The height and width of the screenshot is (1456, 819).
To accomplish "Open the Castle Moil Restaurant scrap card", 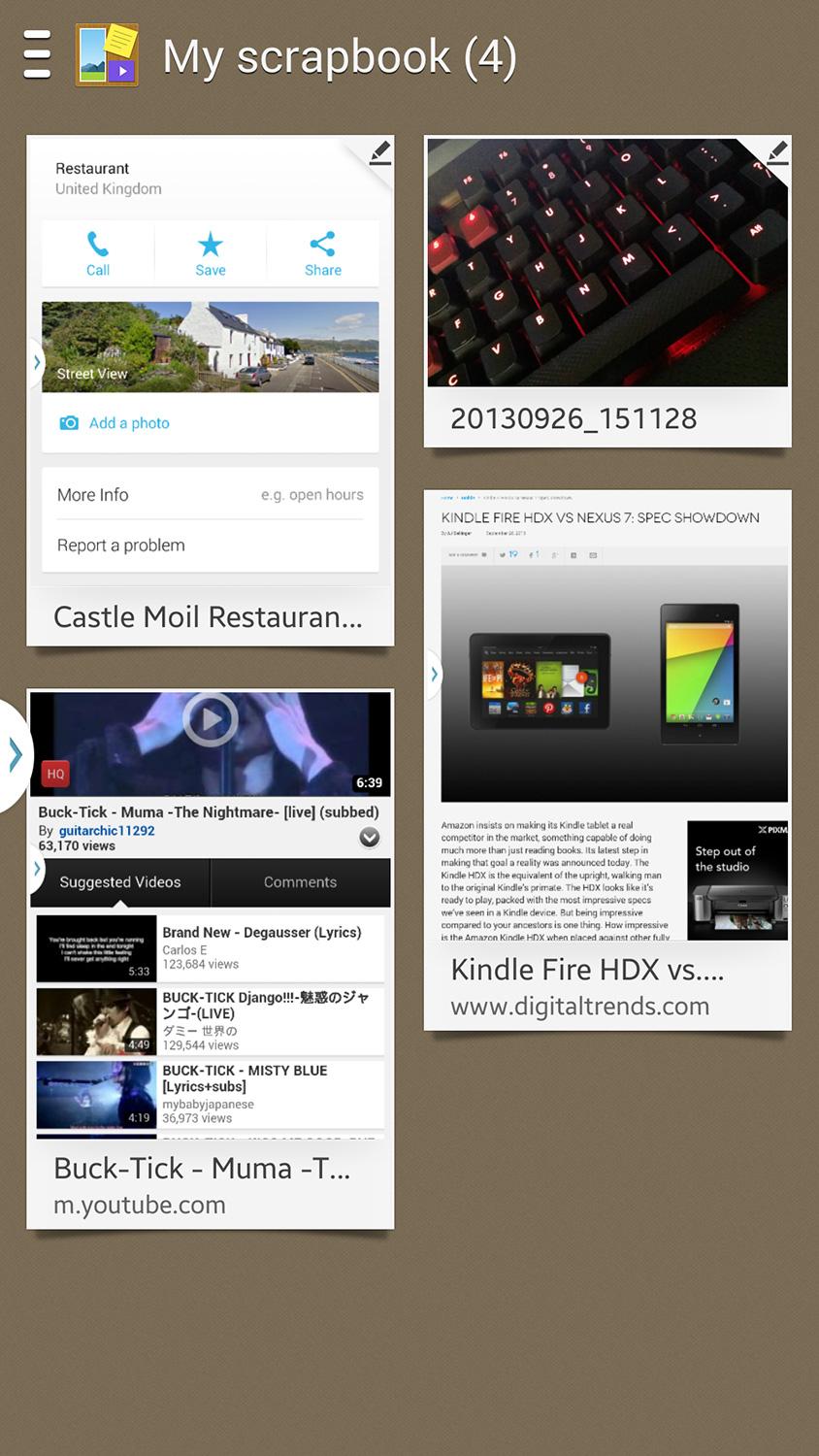I will (x=211, y=390).
